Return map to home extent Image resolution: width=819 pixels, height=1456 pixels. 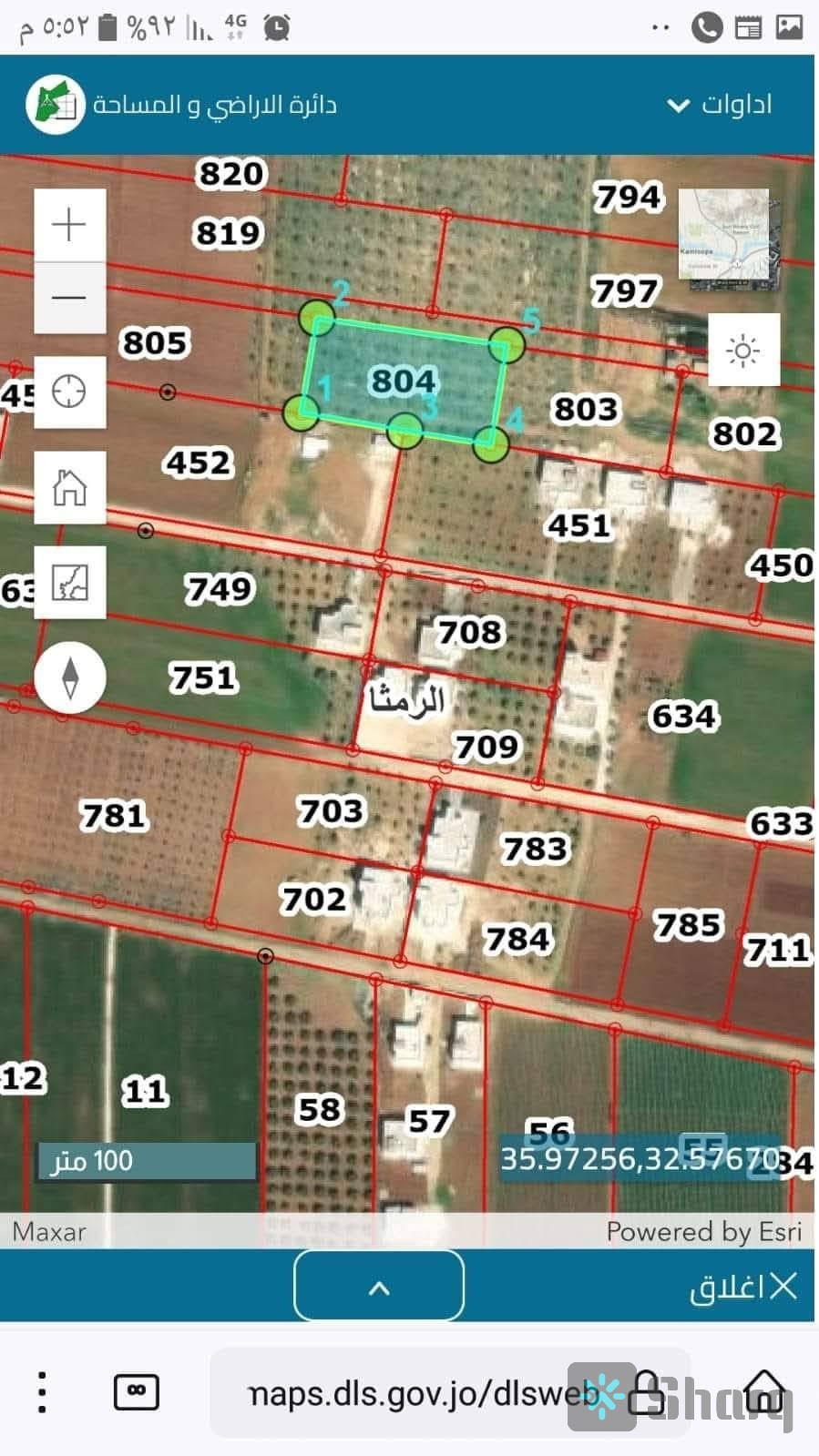pyautogui.click(x=69, y=488)
